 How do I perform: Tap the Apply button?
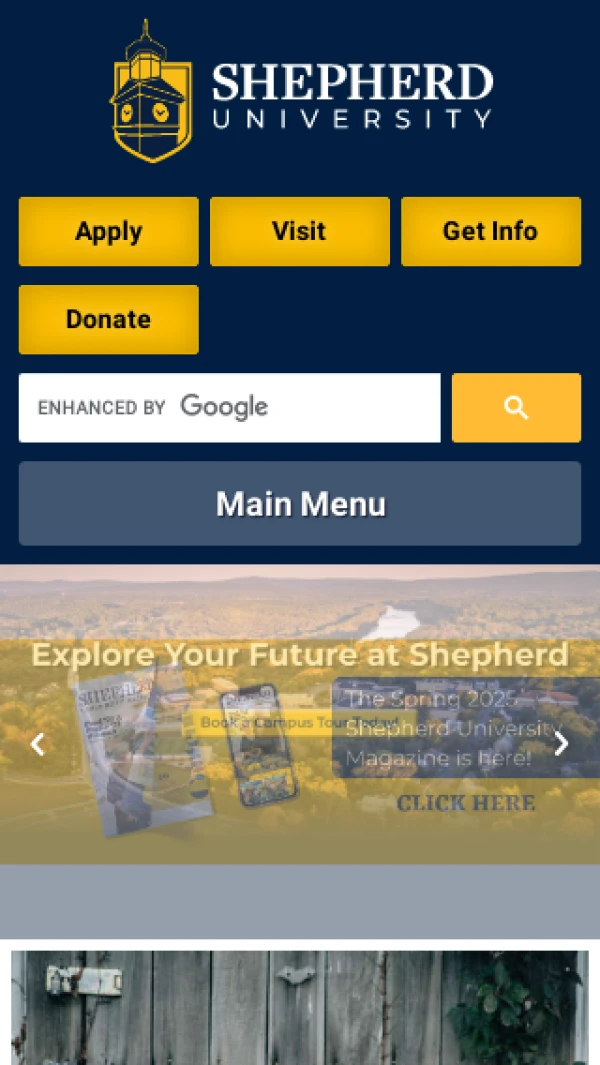pos(108,231)
